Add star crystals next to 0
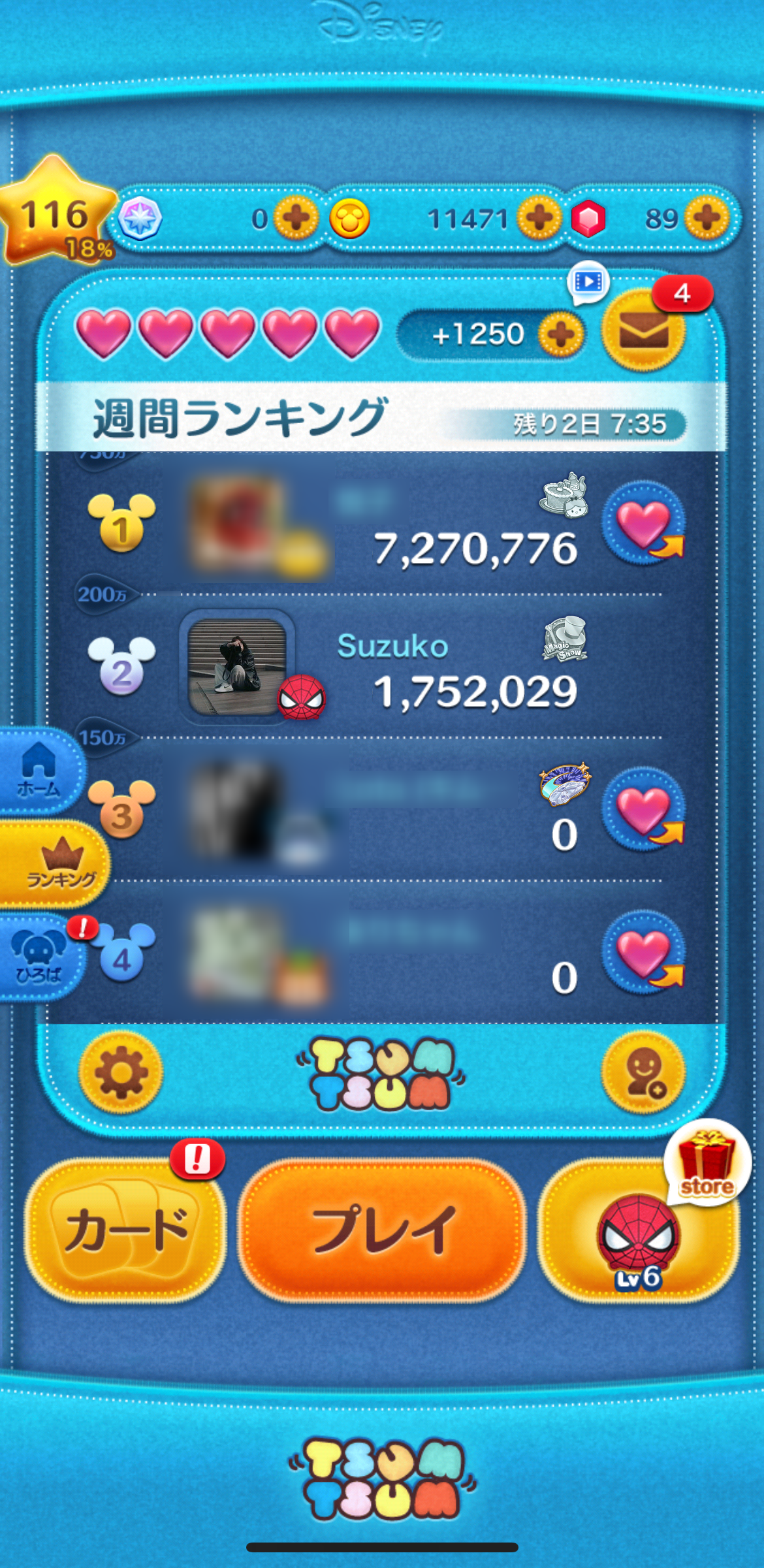This screenshot has width=764, height=1568. pyautogui.click(x=296, y=218)
